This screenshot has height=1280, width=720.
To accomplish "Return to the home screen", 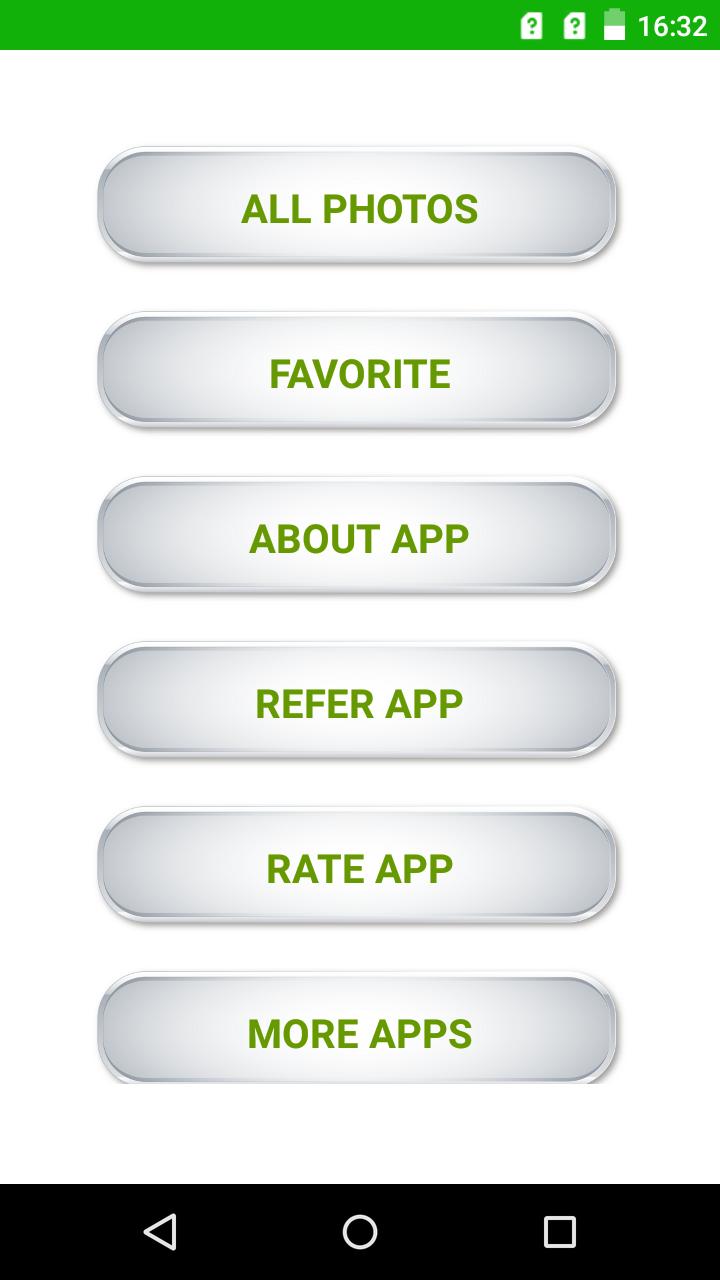I will [360, 1231].
